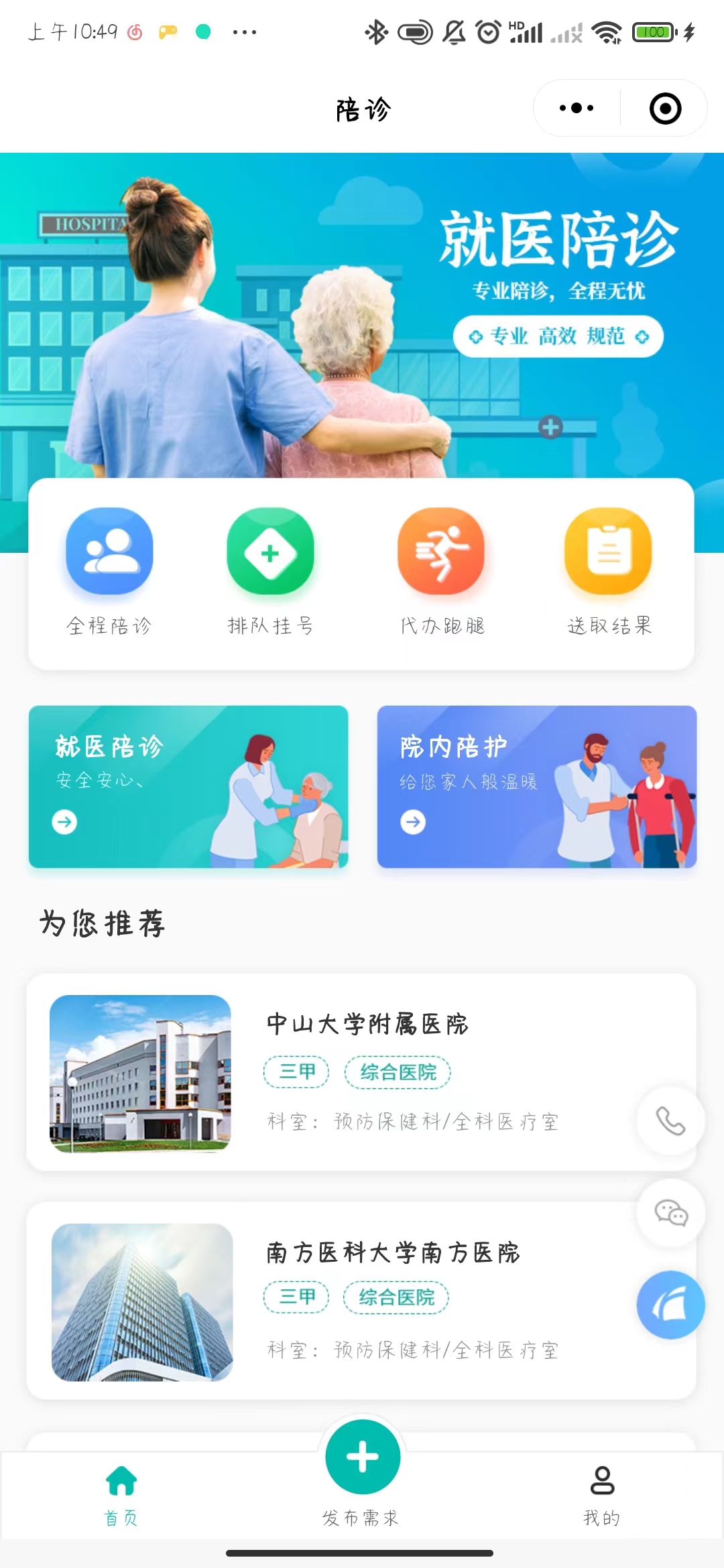Choose 送取结果 service
724x1568 pixels.
coord(609,570)
